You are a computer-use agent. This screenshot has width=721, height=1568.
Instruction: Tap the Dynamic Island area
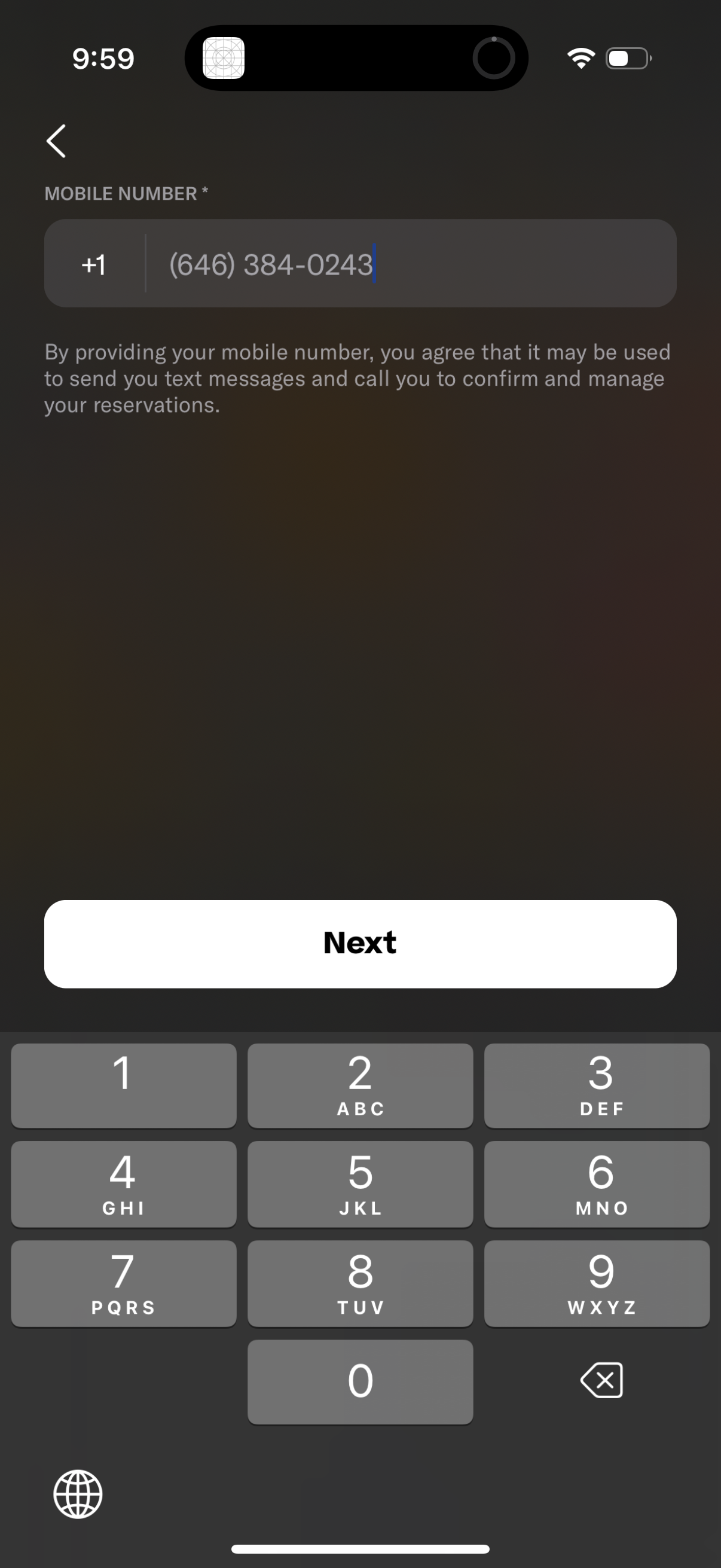click(x=360, y=57)
